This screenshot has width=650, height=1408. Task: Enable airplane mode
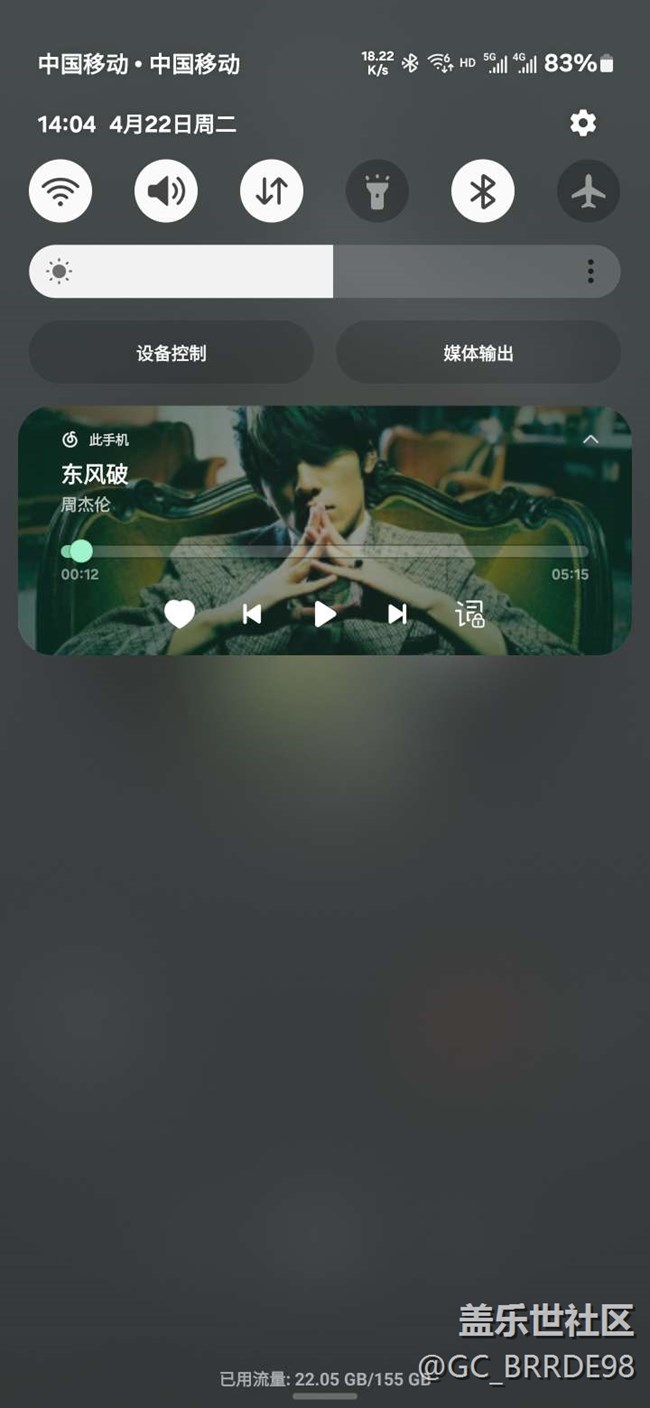coord(589,190)
